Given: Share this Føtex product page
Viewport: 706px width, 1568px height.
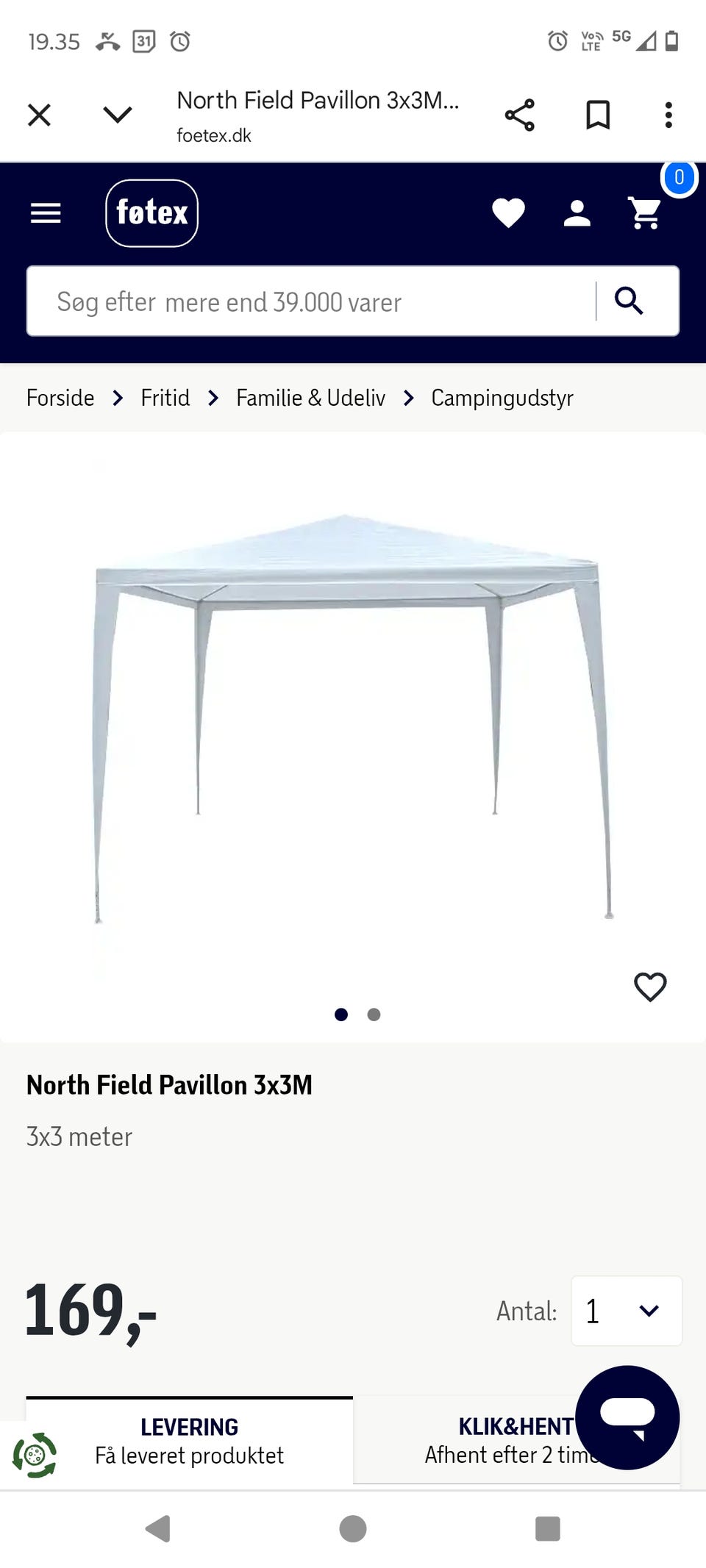Looking at the screenshot, I should coord(519,115).
